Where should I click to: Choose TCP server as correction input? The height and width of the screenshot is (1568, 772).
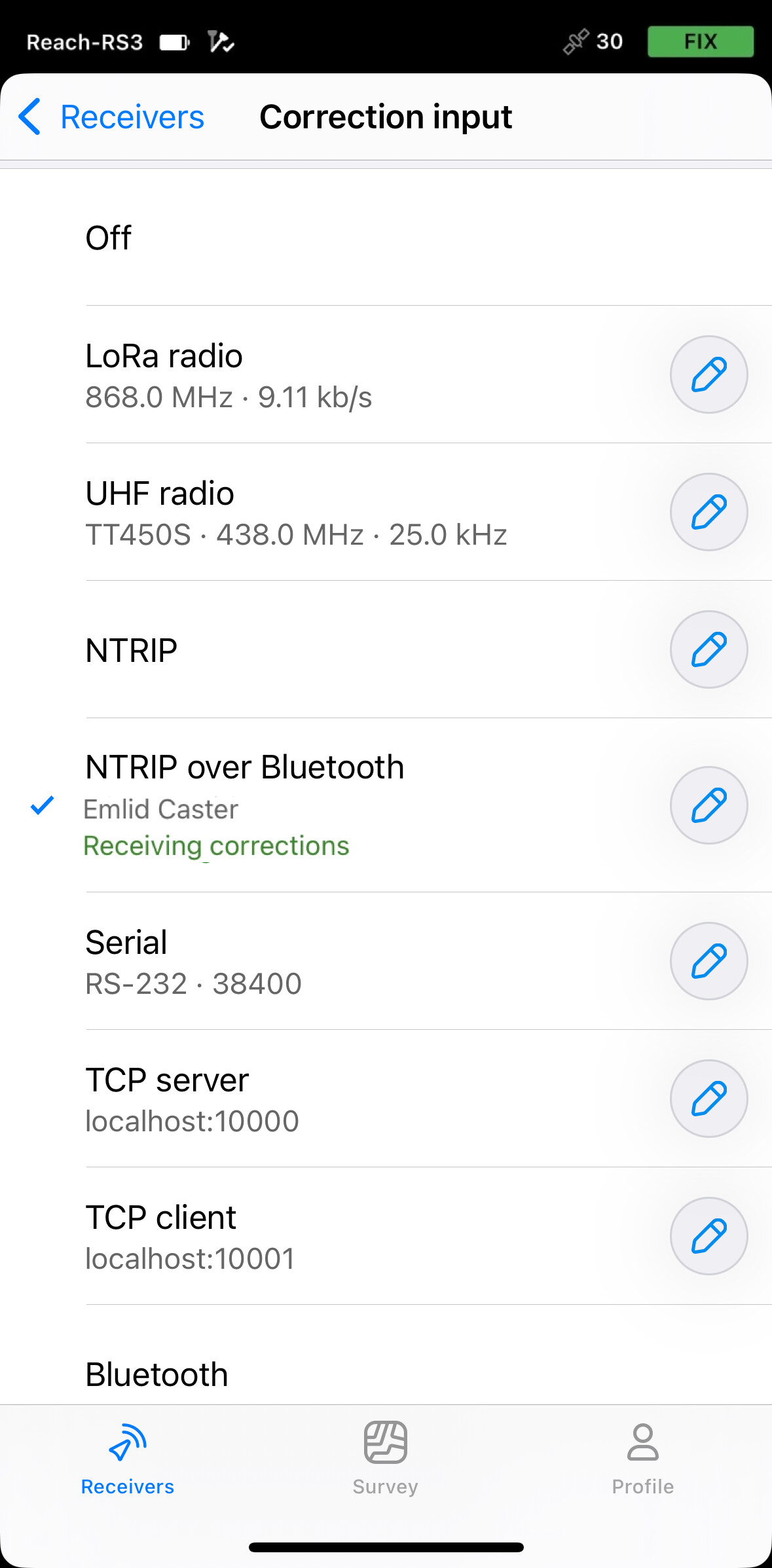click(x=334, y=1099)
